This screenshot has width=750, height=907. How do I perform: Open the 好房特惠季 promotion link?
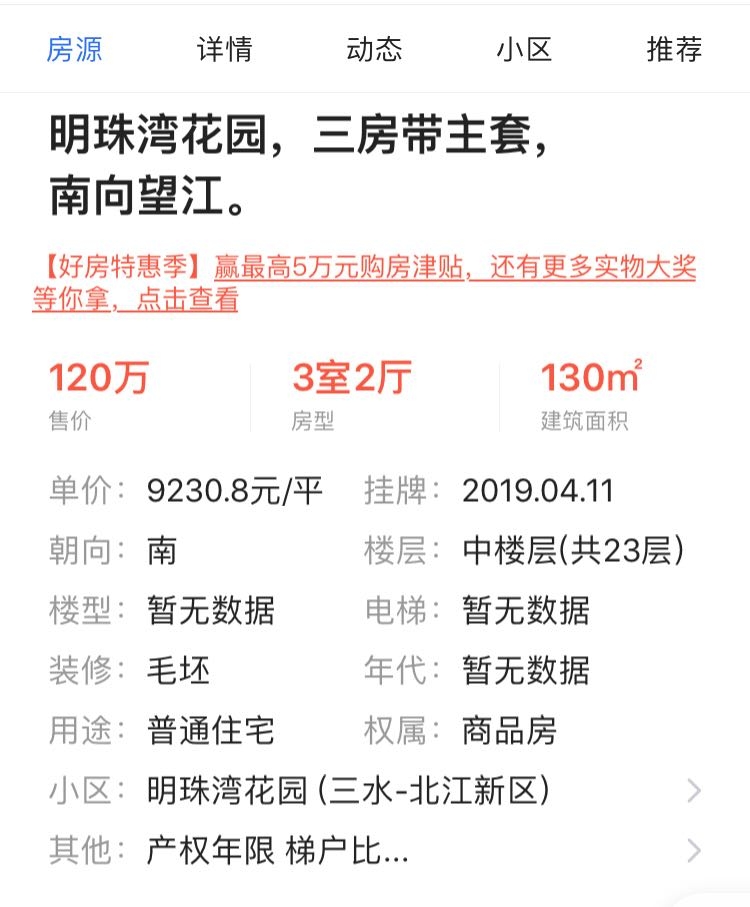point(364,283)
